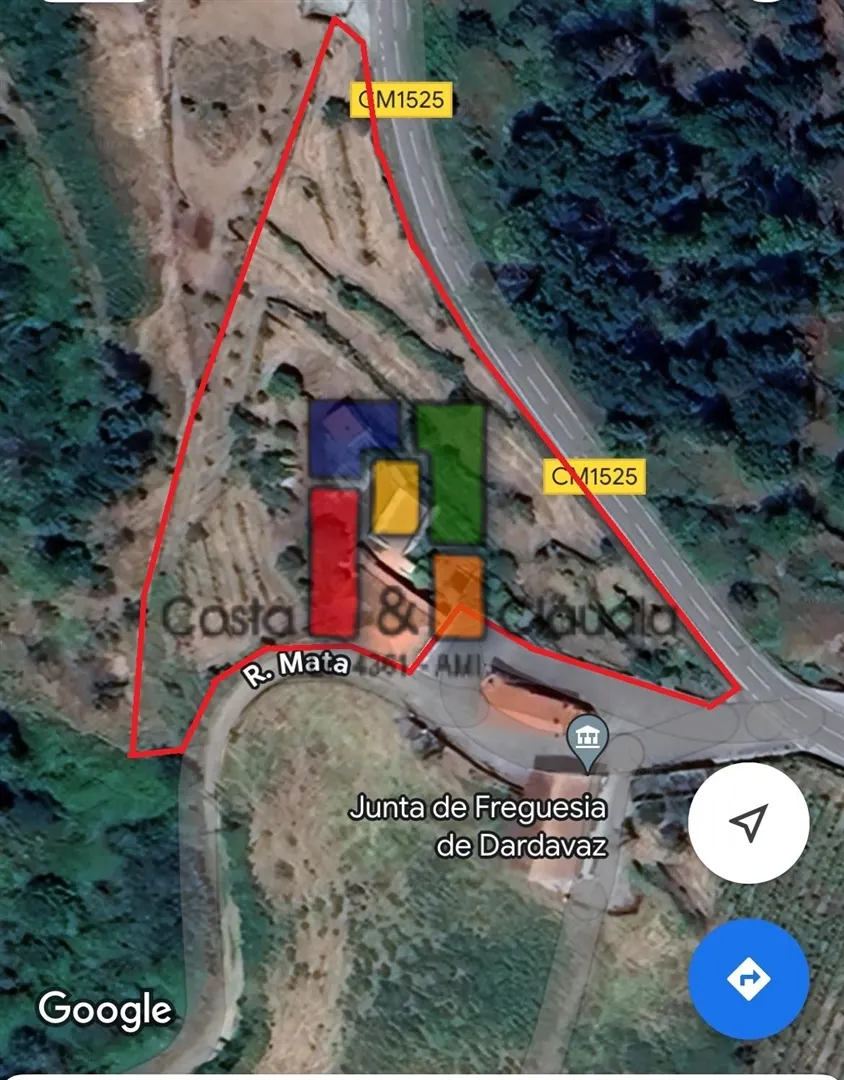Open the Junta de Freguesia de Dardavaz marker

coord(586,742)
